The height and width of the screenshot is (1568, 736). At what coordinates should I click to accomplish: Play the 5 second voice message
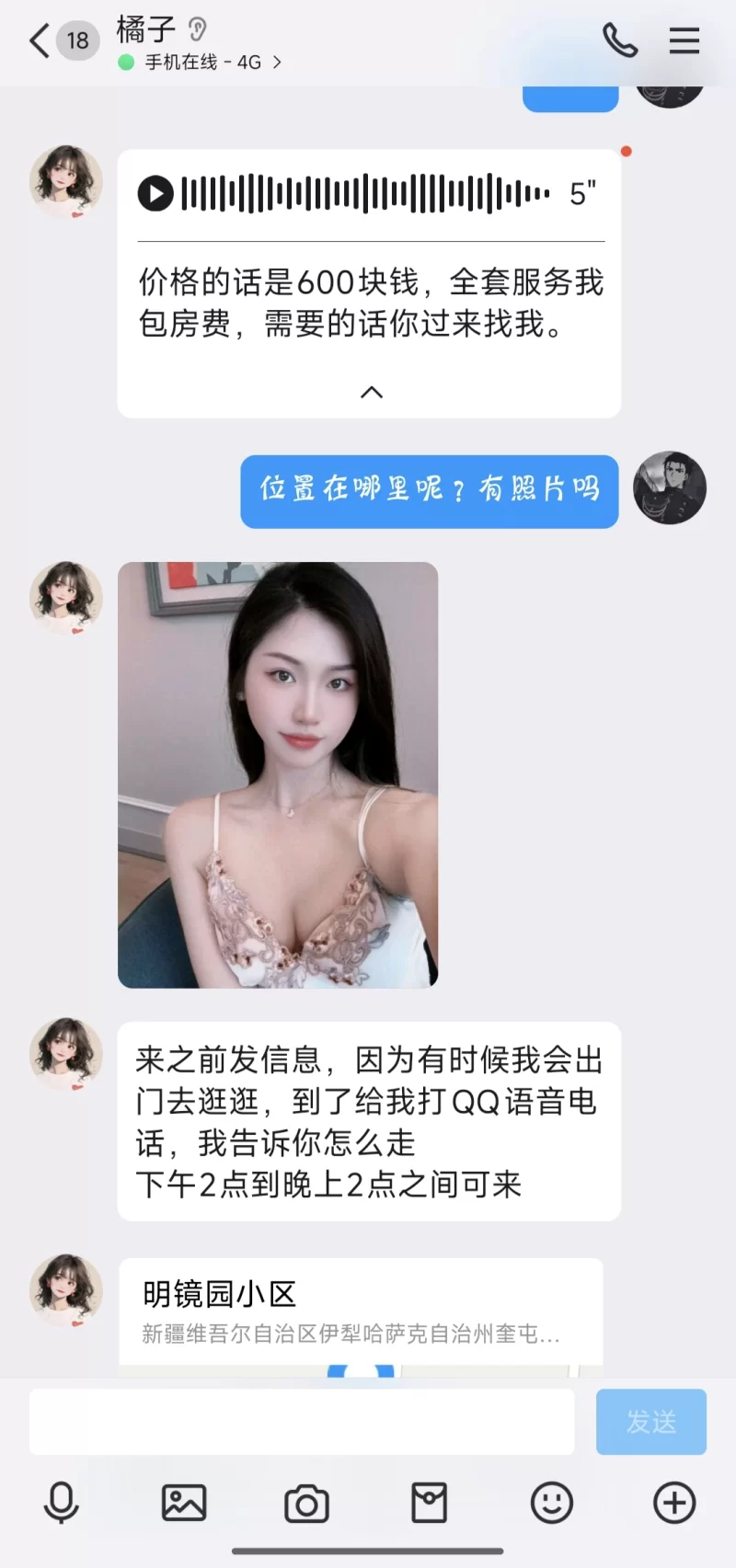tap(156, 193)
